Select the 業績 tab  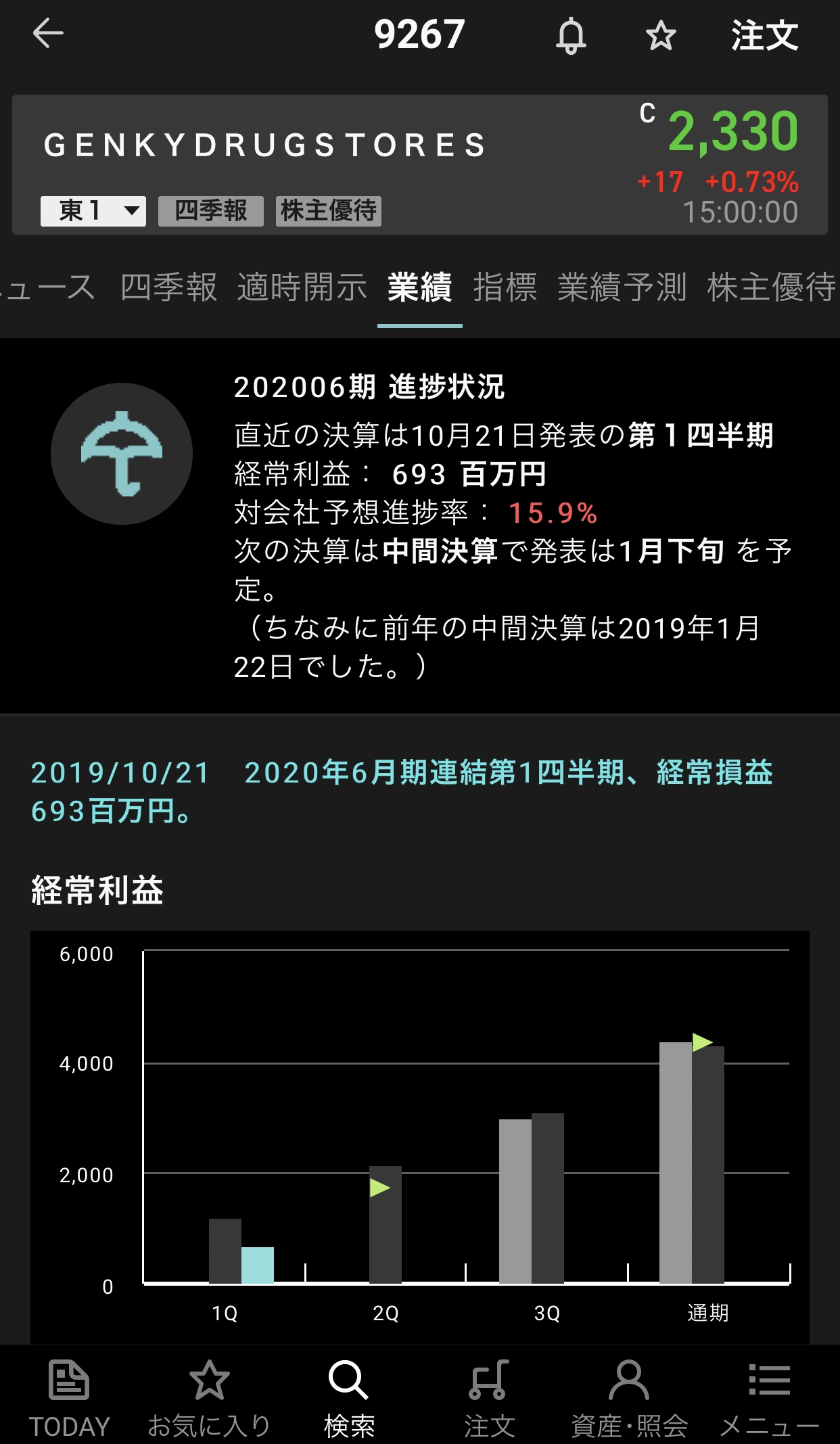click(419, 287)
